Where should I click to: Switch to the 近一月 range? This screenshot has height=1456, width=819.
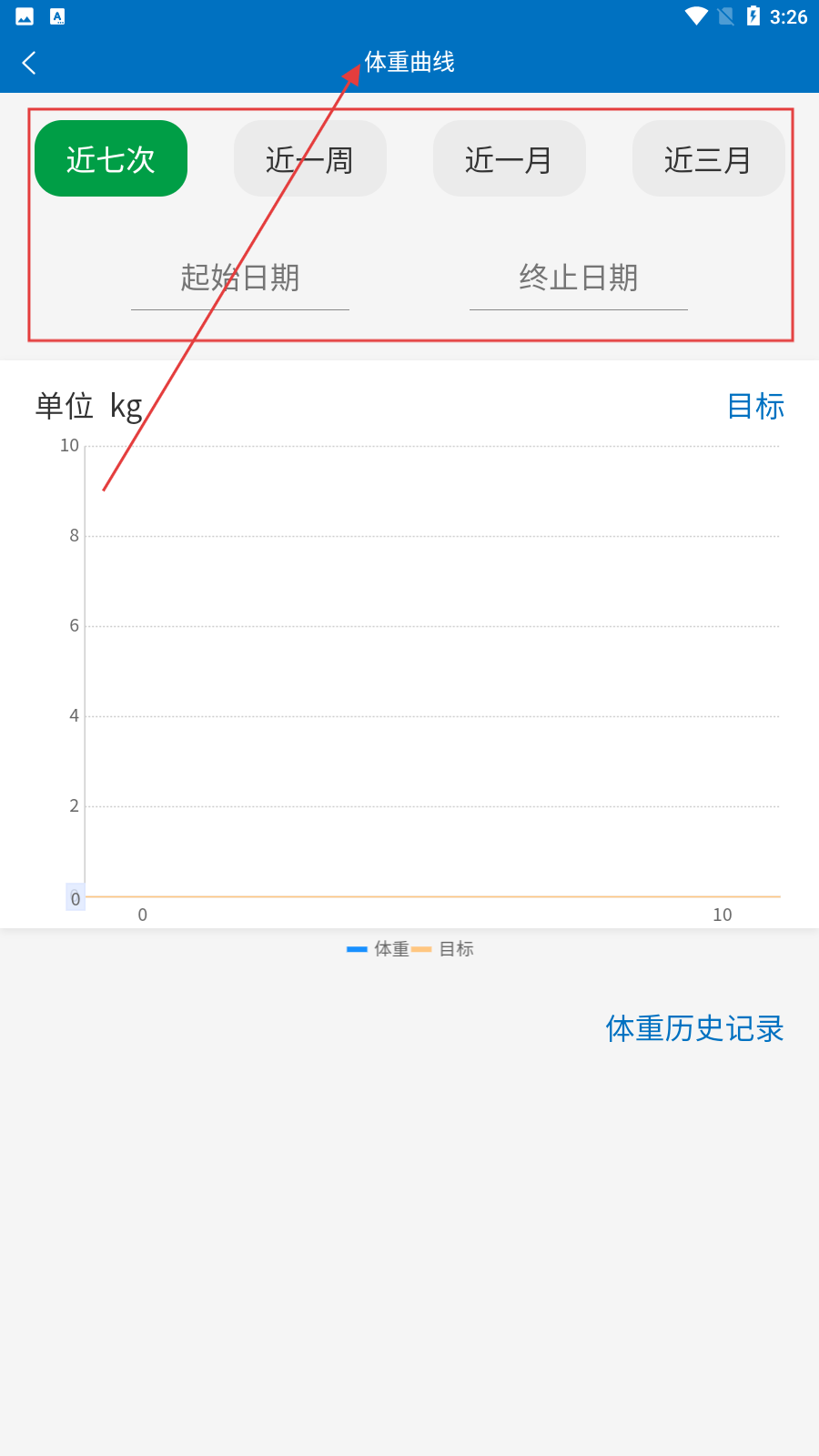point(510,159)
